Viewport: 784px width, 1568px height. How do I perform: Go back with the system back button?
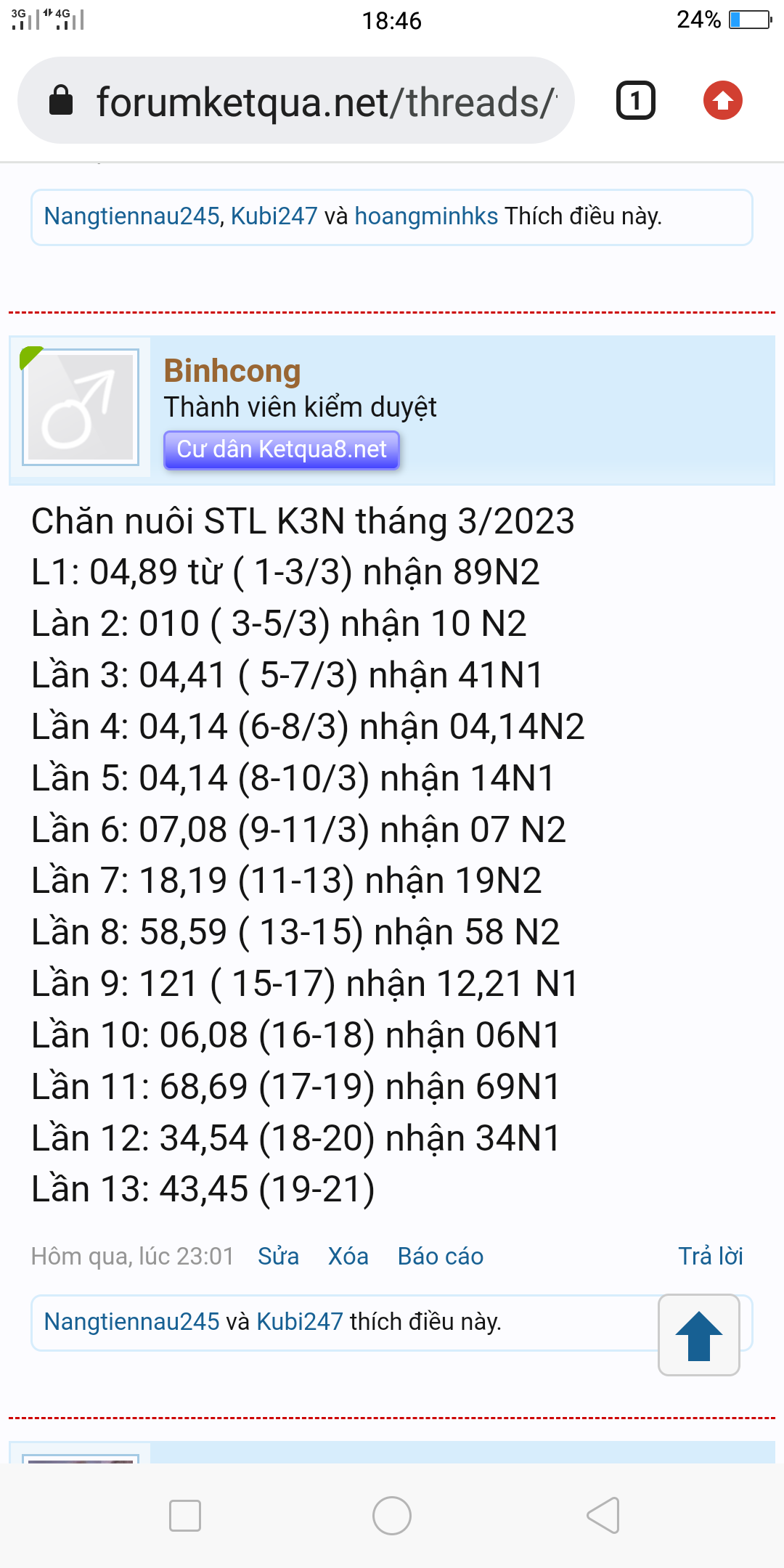tap(603, 1515)
